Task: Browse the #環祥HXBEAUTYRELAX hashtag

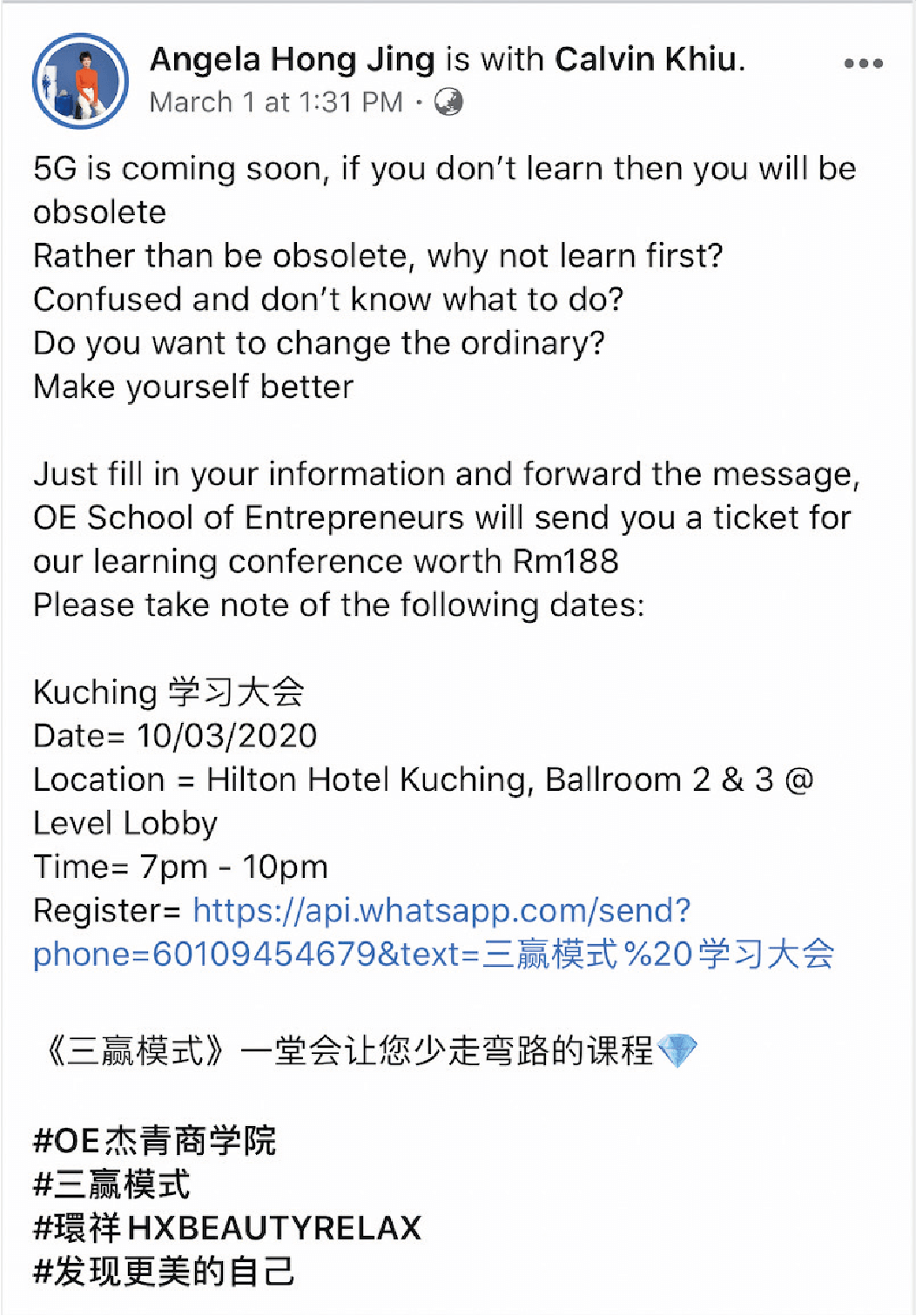Action: point(227,1228)
